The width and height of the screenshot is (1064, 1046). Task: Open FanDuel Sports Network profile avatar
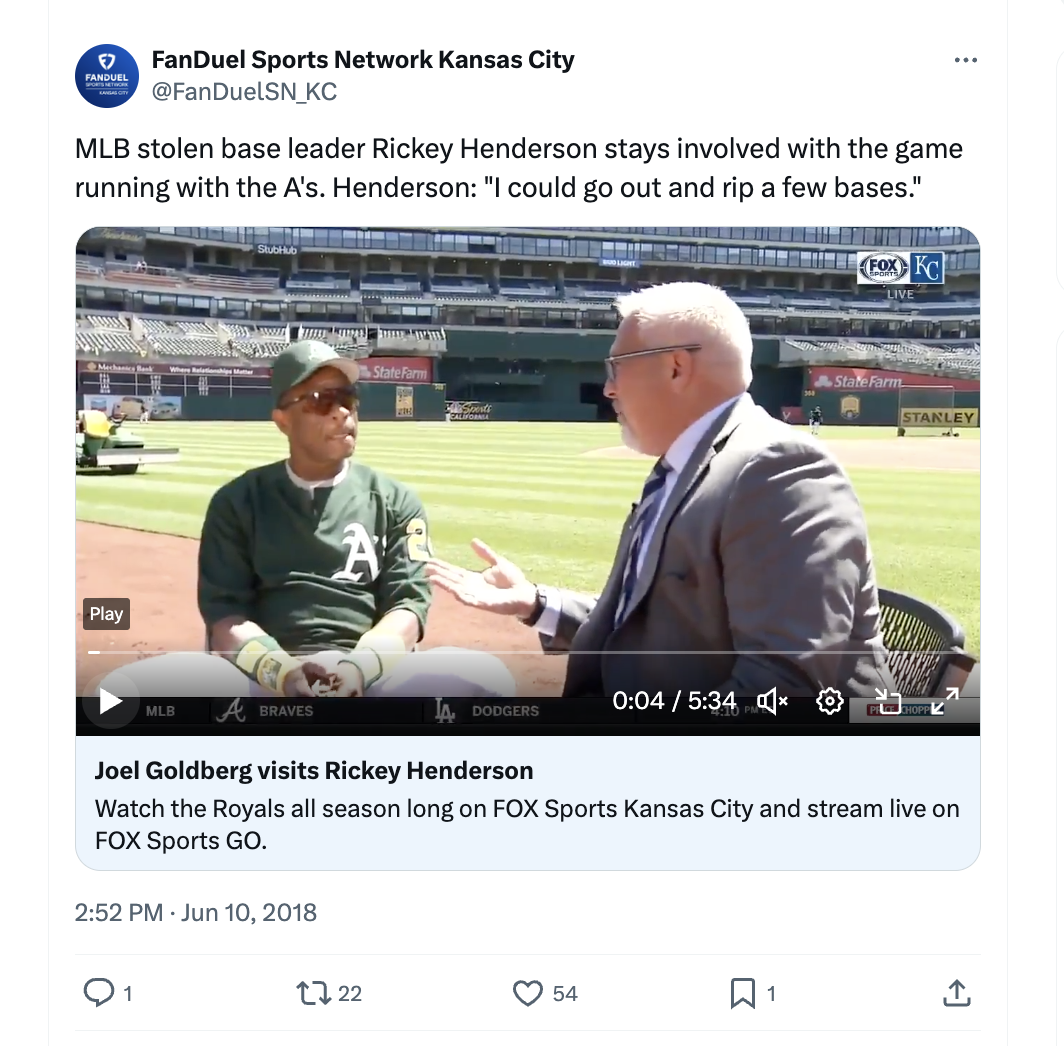pyautogui.click(x=107, y=76)
